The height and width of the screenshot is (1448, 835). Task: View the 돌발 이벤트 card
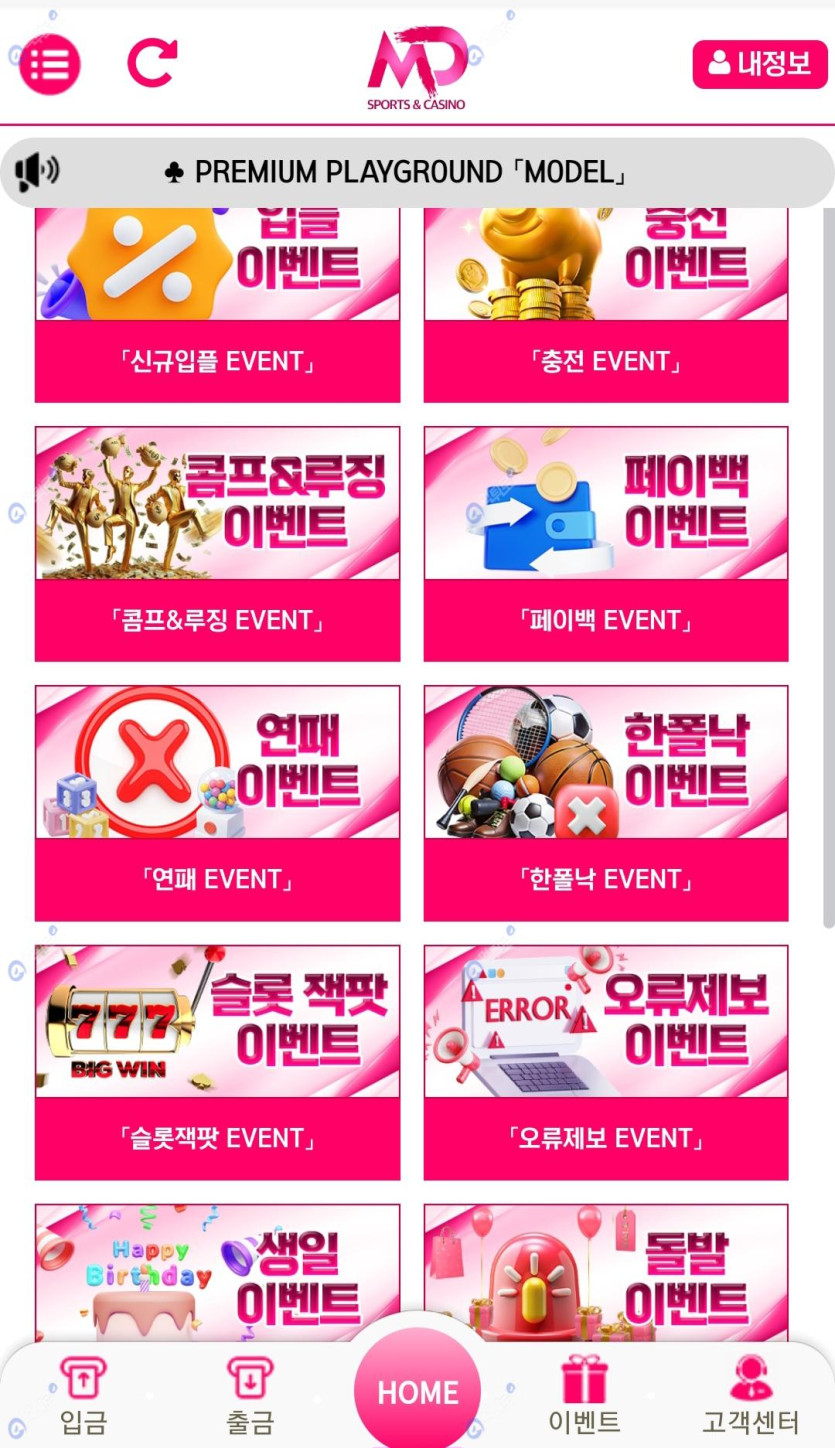pos(606,1272)
